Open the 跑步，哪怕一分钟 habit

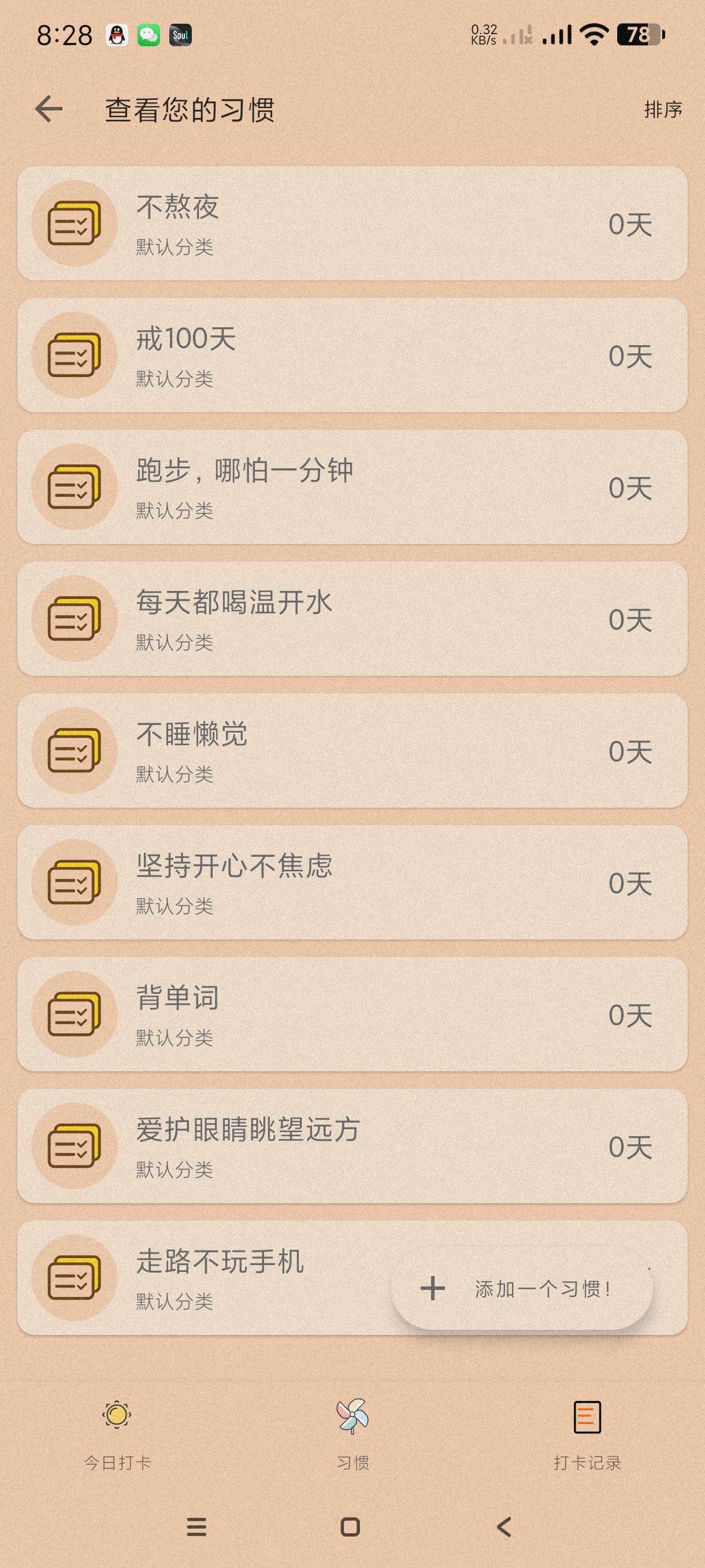[x=351, y=487]
